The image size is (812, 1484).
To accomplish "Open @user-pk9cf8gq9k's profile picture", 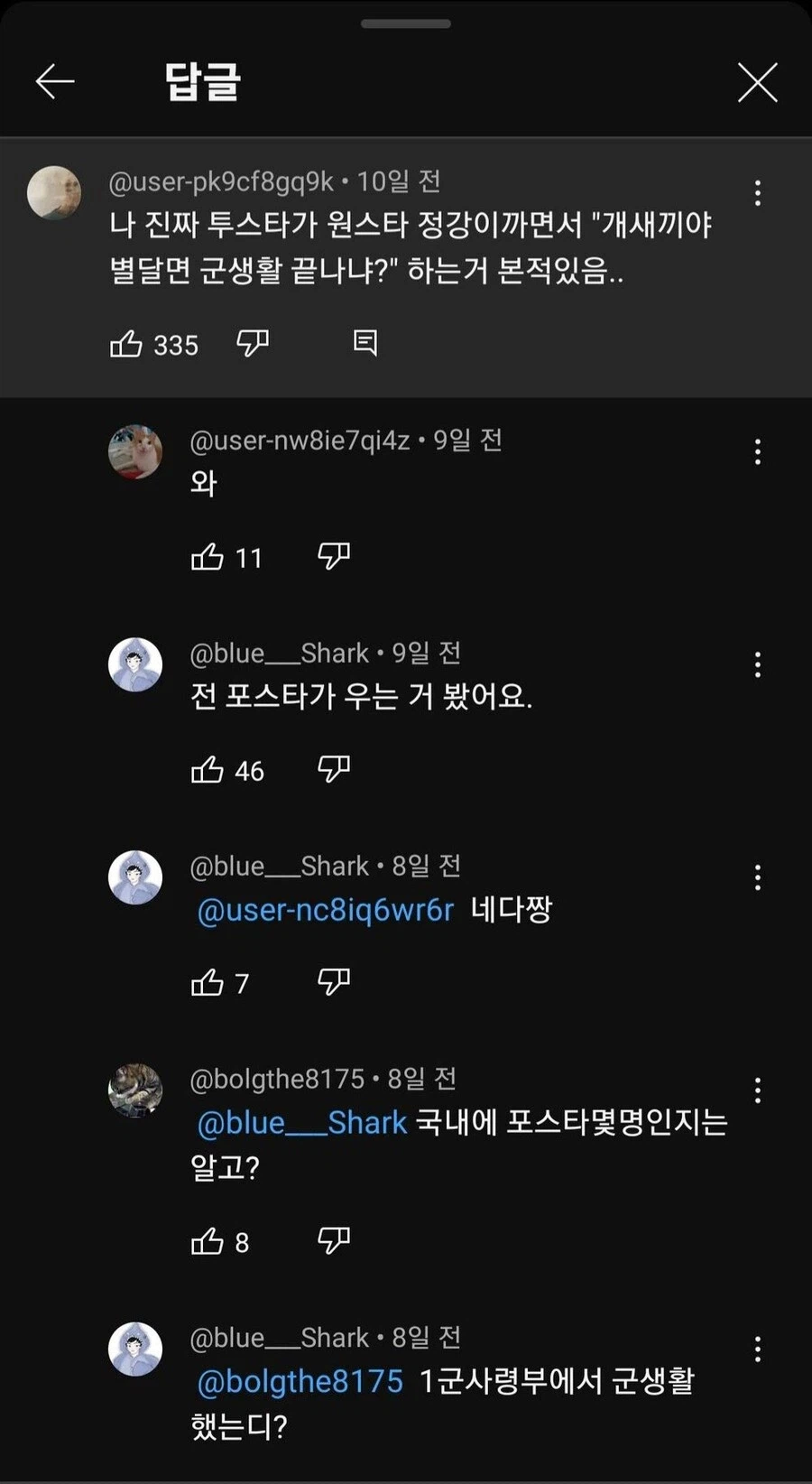I will click(x=54, y=192).
